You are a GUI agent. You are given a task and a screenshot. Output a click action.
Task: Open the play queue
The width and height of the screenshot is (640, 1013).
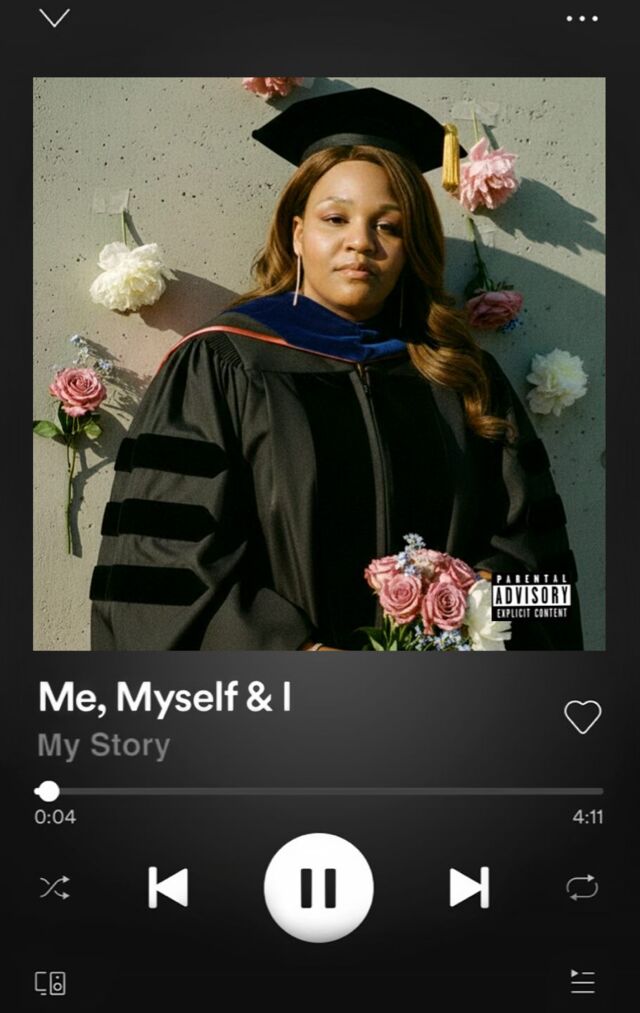pyautogui.click(x=582, y=981)
